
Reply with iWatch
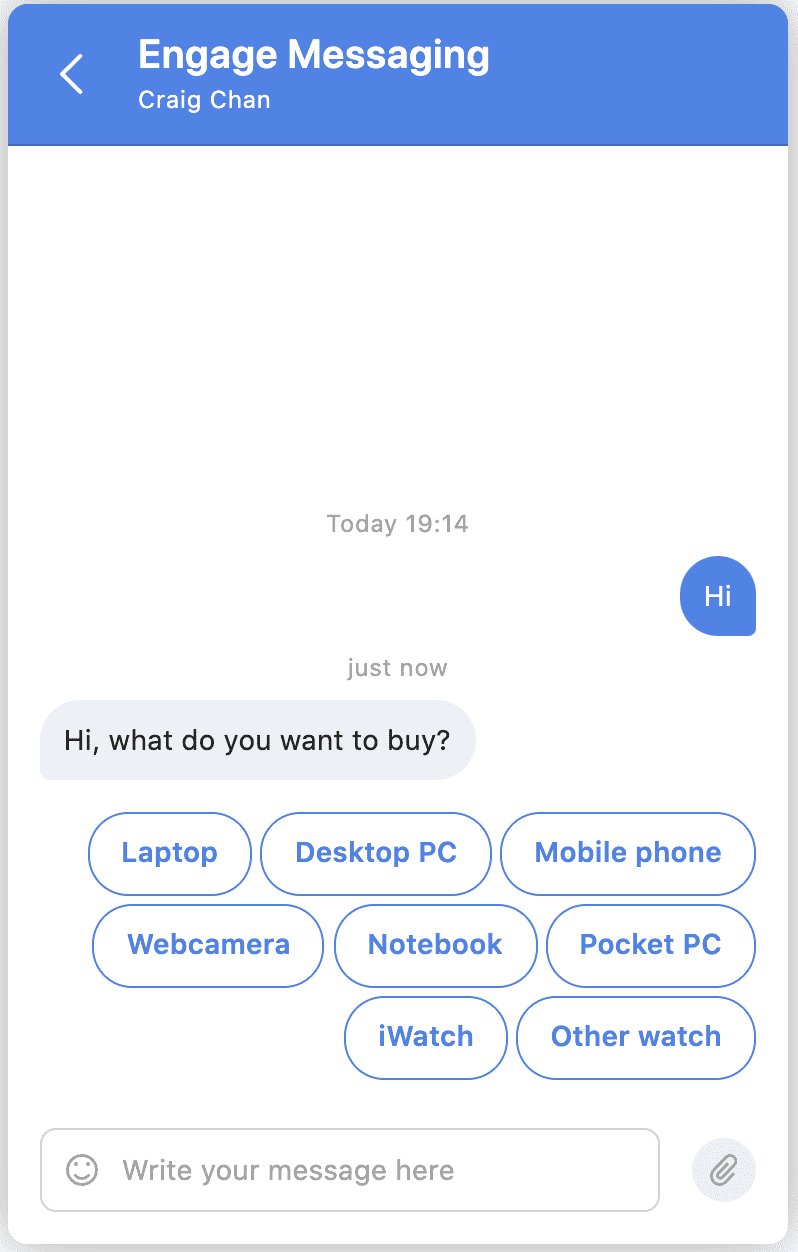[x=426, y=1037]
